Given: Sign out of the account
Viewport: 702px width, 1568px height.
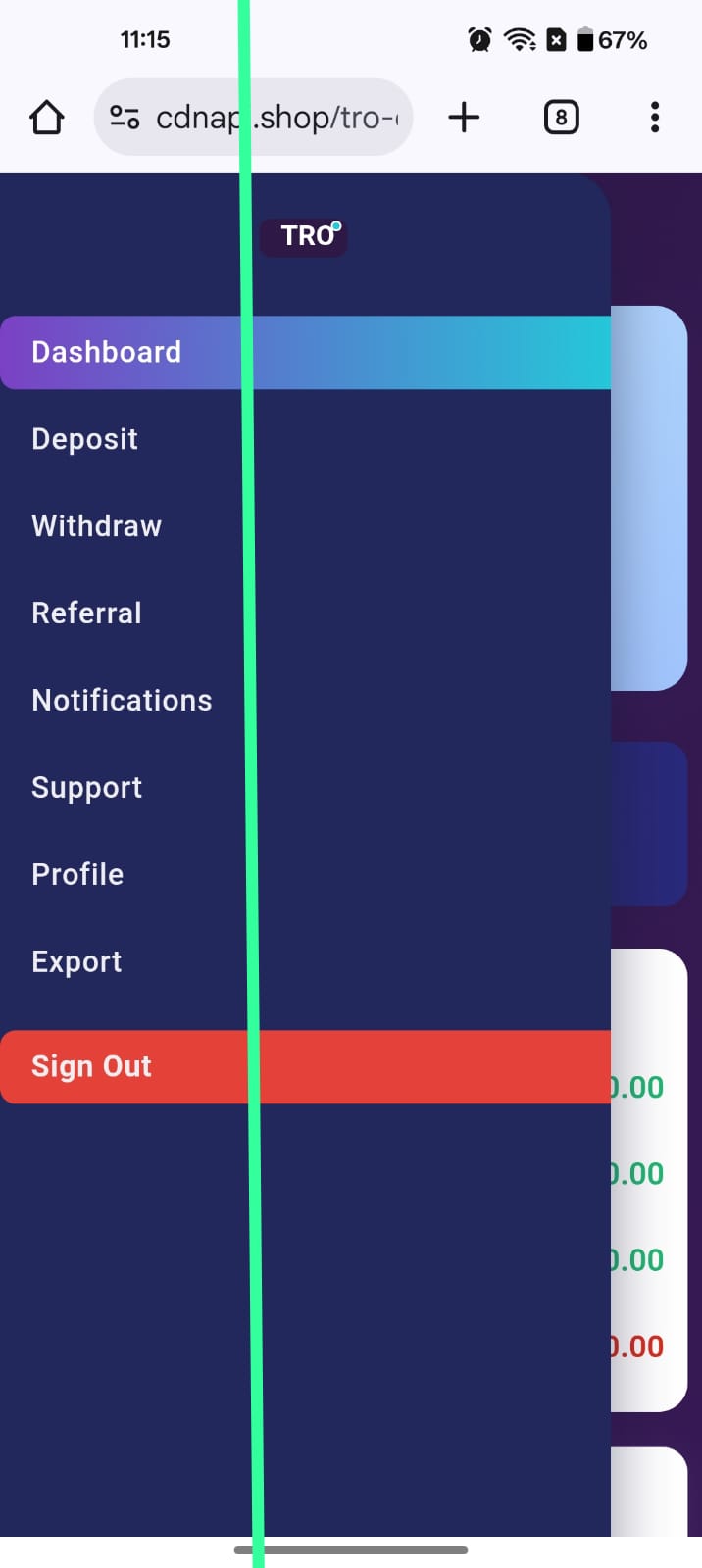Looking at the screenshot, I should (305, 1066).
